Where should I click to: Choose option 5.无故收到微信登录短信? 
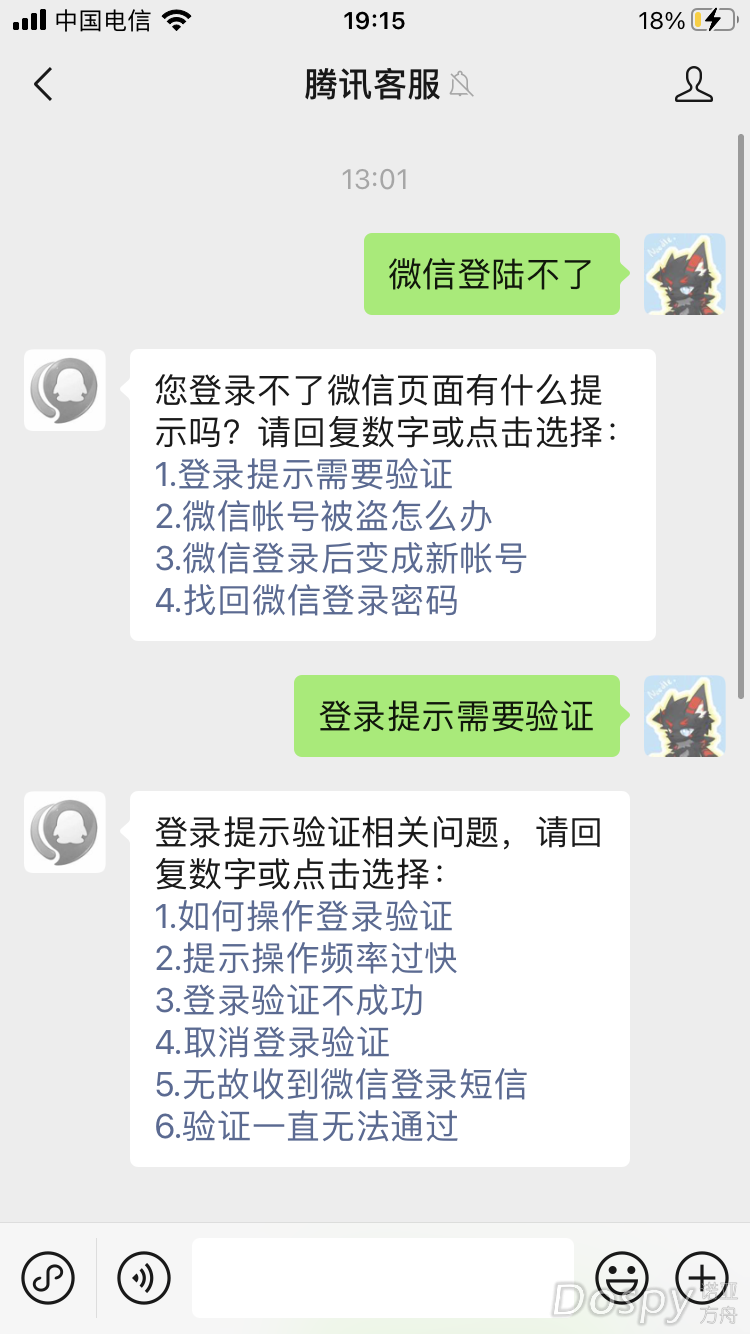[341, 1084]
